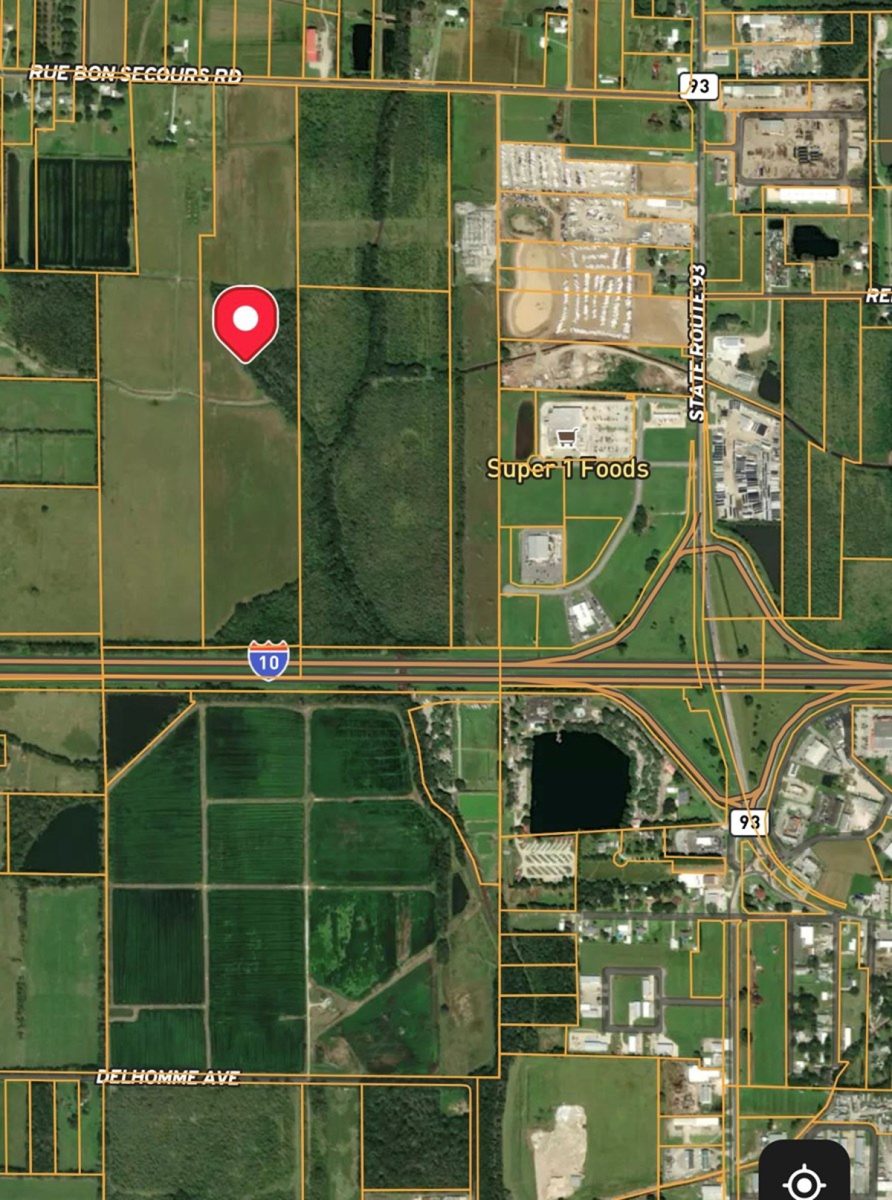Viewport: 892px width, 1200px height.
Task: Tap the red location pin marker
Action: (x=246, y=320)
